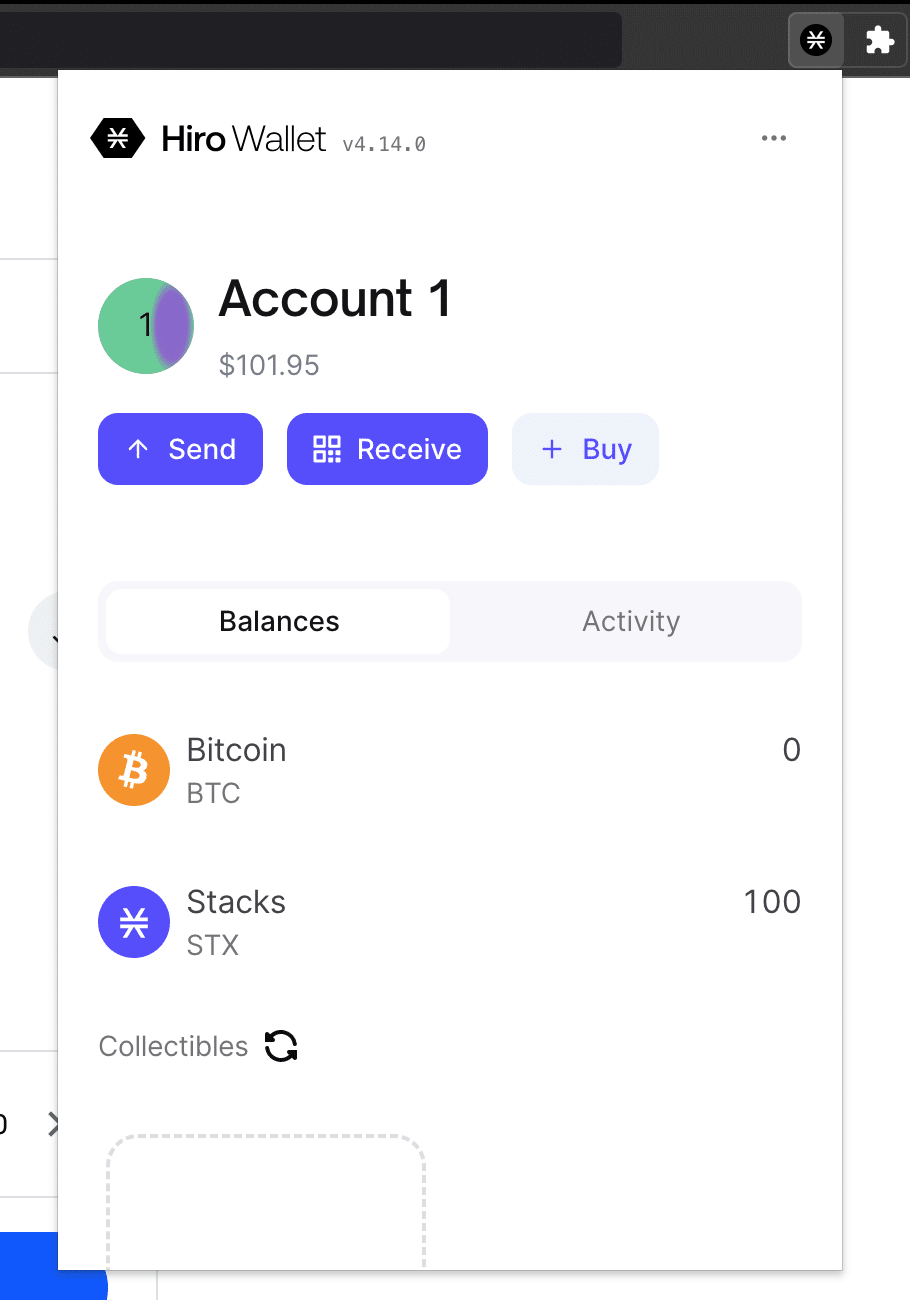This screenshot has width=910, height=1300.
Task: Click the Stacks STX coin icon
Action: pyautogui.click(x=134, y=922)
